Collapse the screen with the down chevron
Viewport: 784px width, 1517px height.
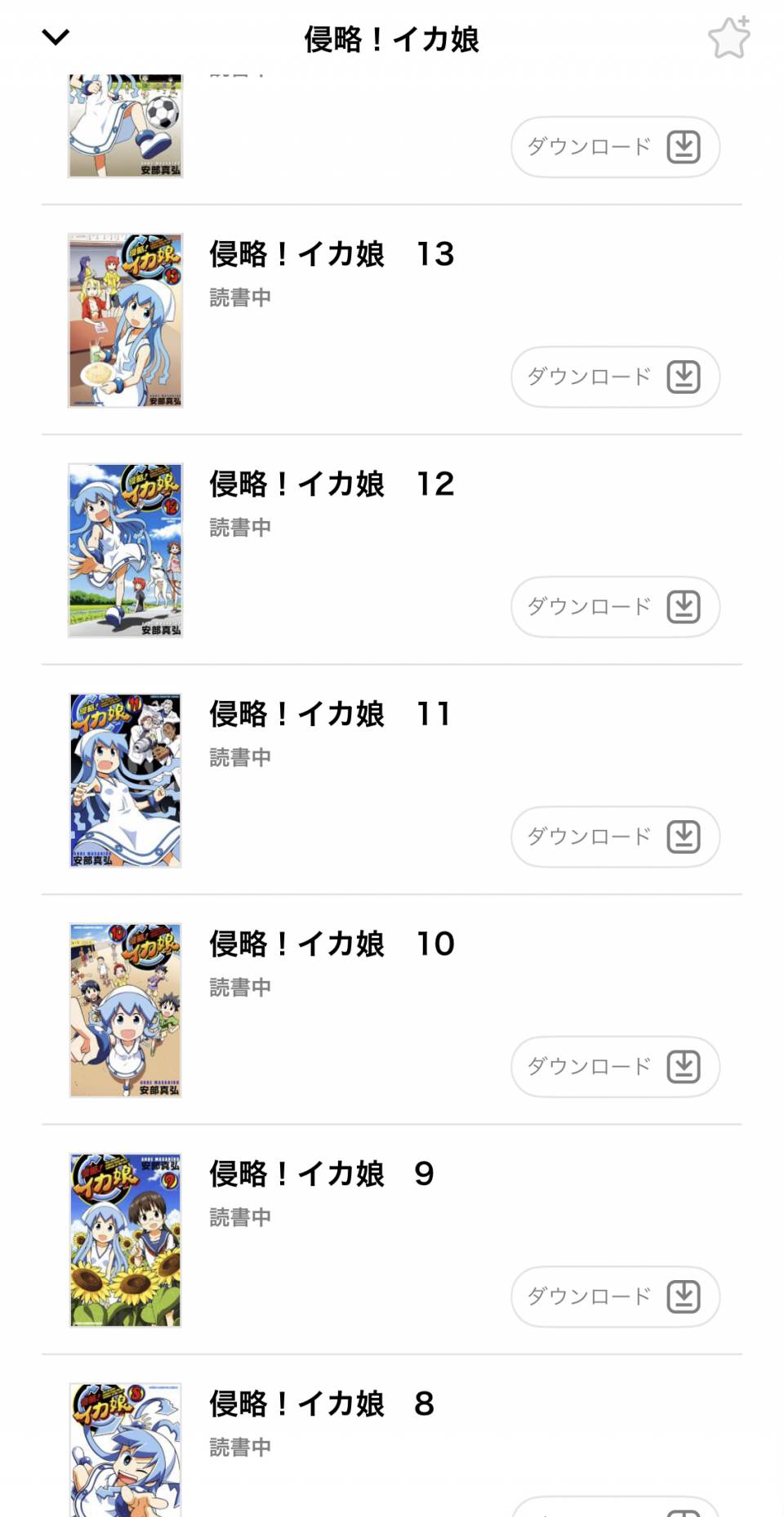point(56,37)
